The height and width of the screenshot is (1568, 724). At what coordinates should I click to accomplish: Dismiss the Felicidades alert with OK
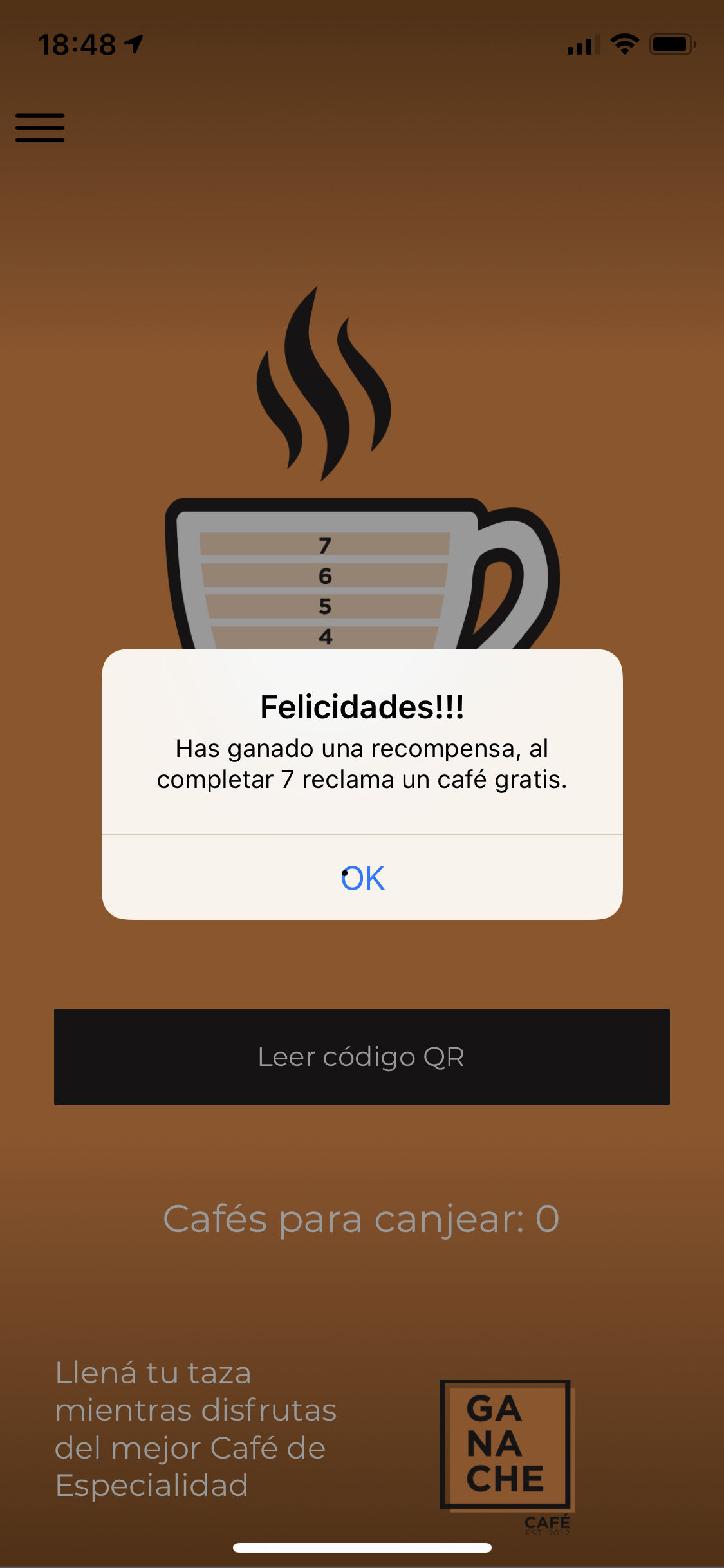pos(362,878)
